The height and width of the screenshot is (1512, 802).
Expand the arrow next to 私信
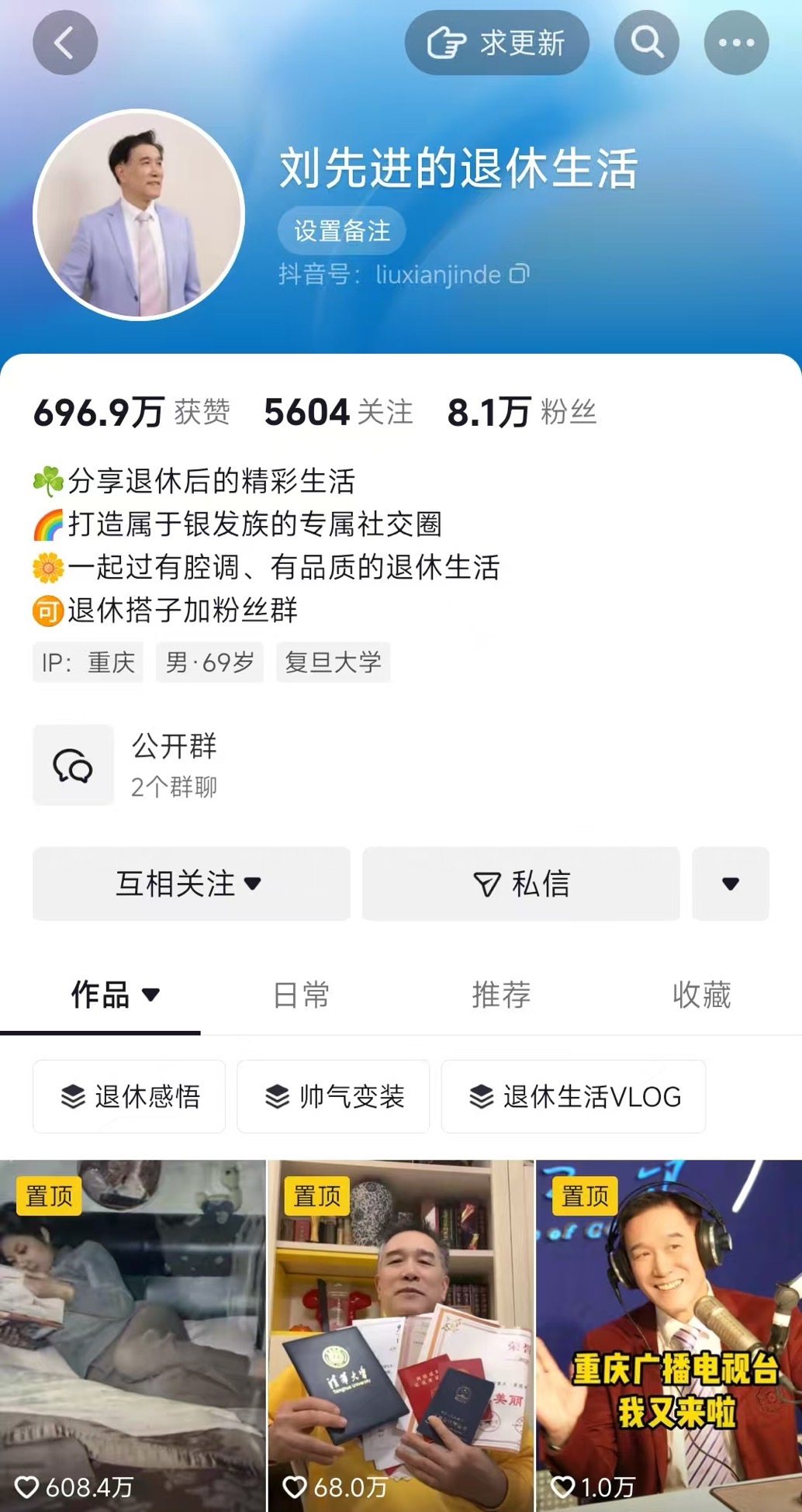pyautogui.click(x=731, y=884)
